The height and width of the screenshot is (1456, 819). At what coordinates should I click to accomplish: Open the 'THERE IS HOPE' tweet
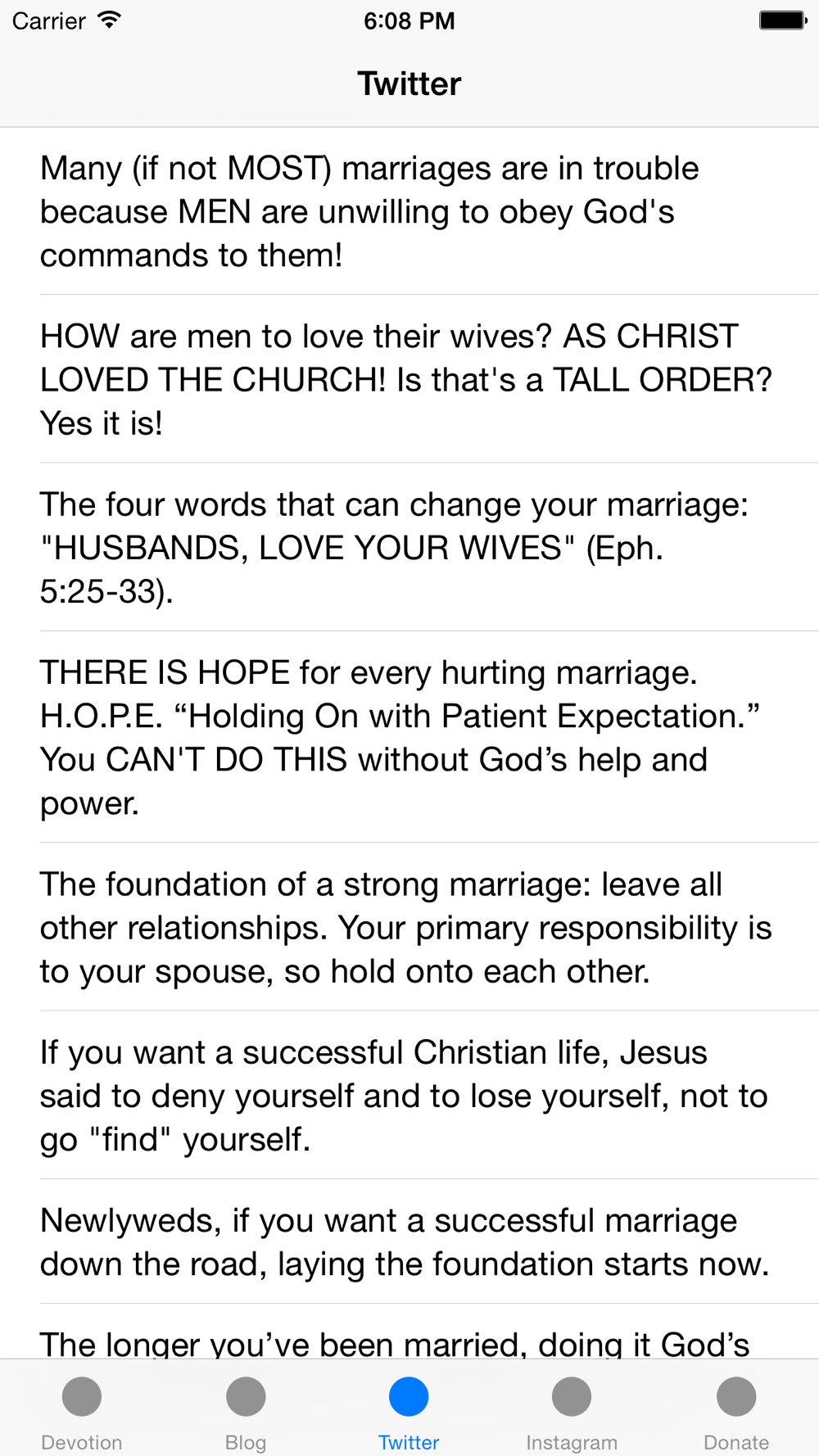[409, 737]
